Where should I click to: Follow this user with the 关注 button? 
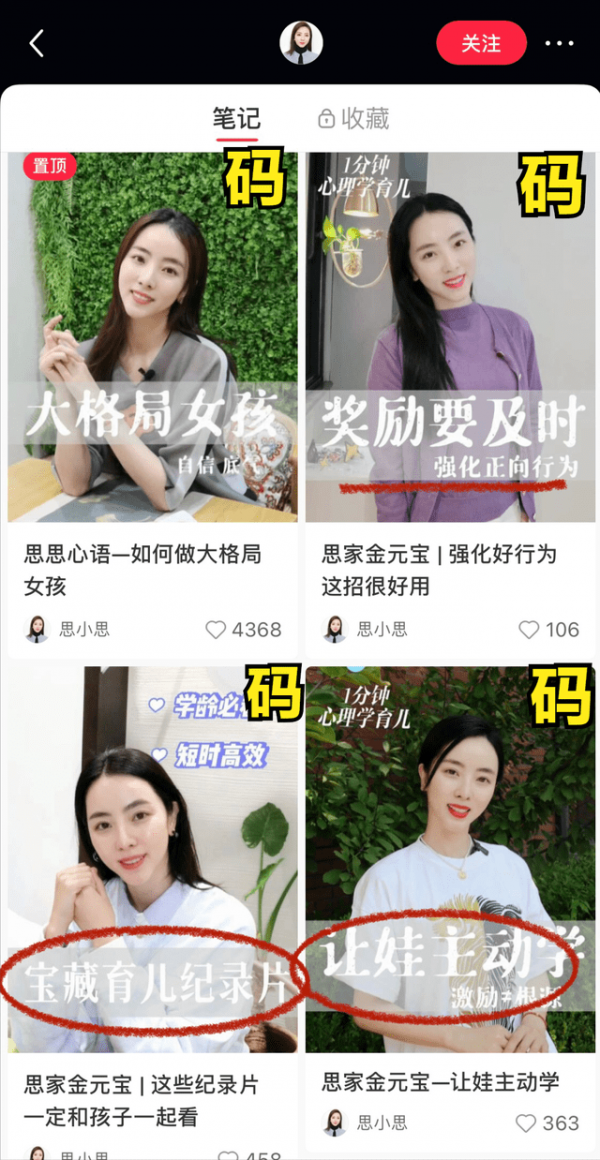(x=481, y=43)
